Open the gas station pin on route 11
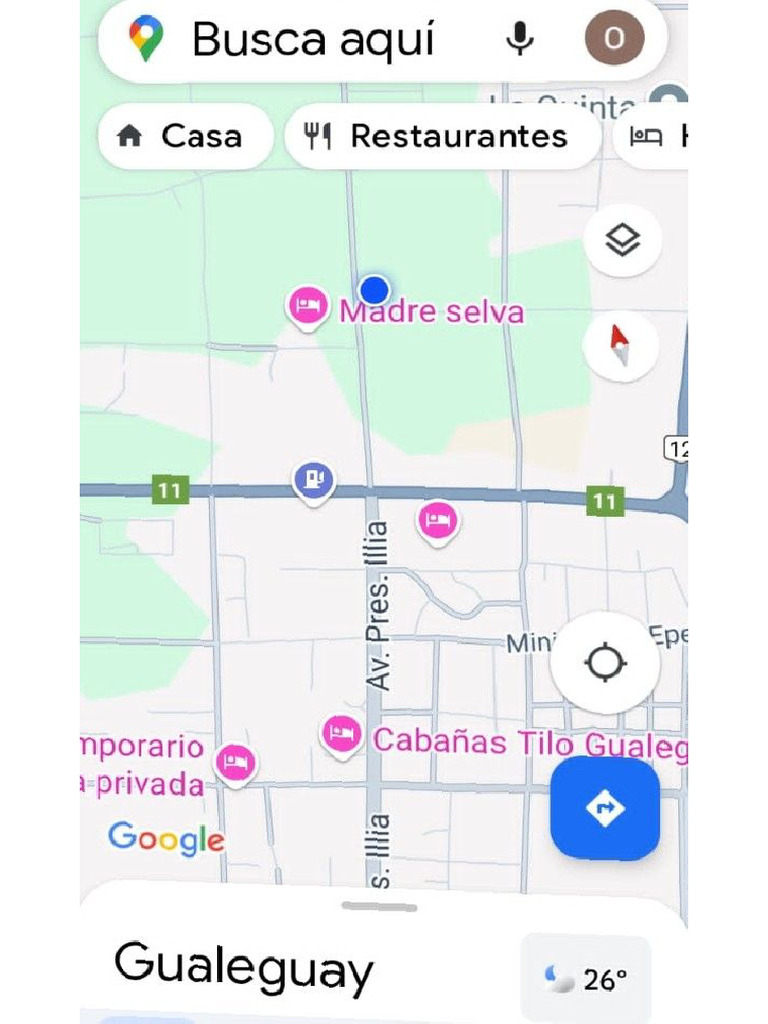This screenshot has width=768, height=1024. pyautogui.click(x=314, y=479)
